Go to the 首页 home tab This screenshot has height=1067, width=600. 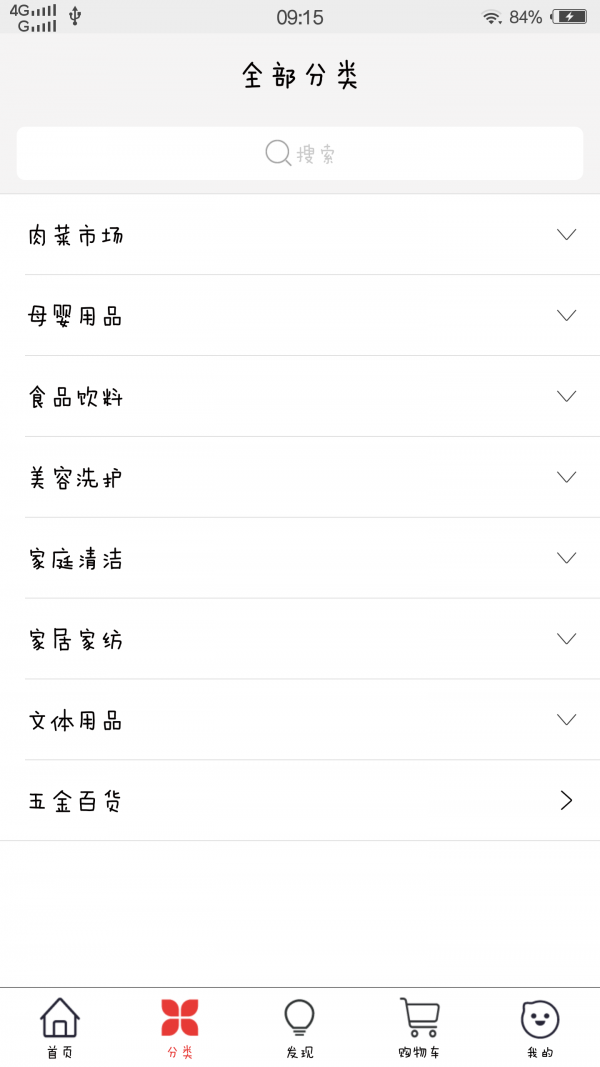pyautogui.click(x=60, y=1028)
